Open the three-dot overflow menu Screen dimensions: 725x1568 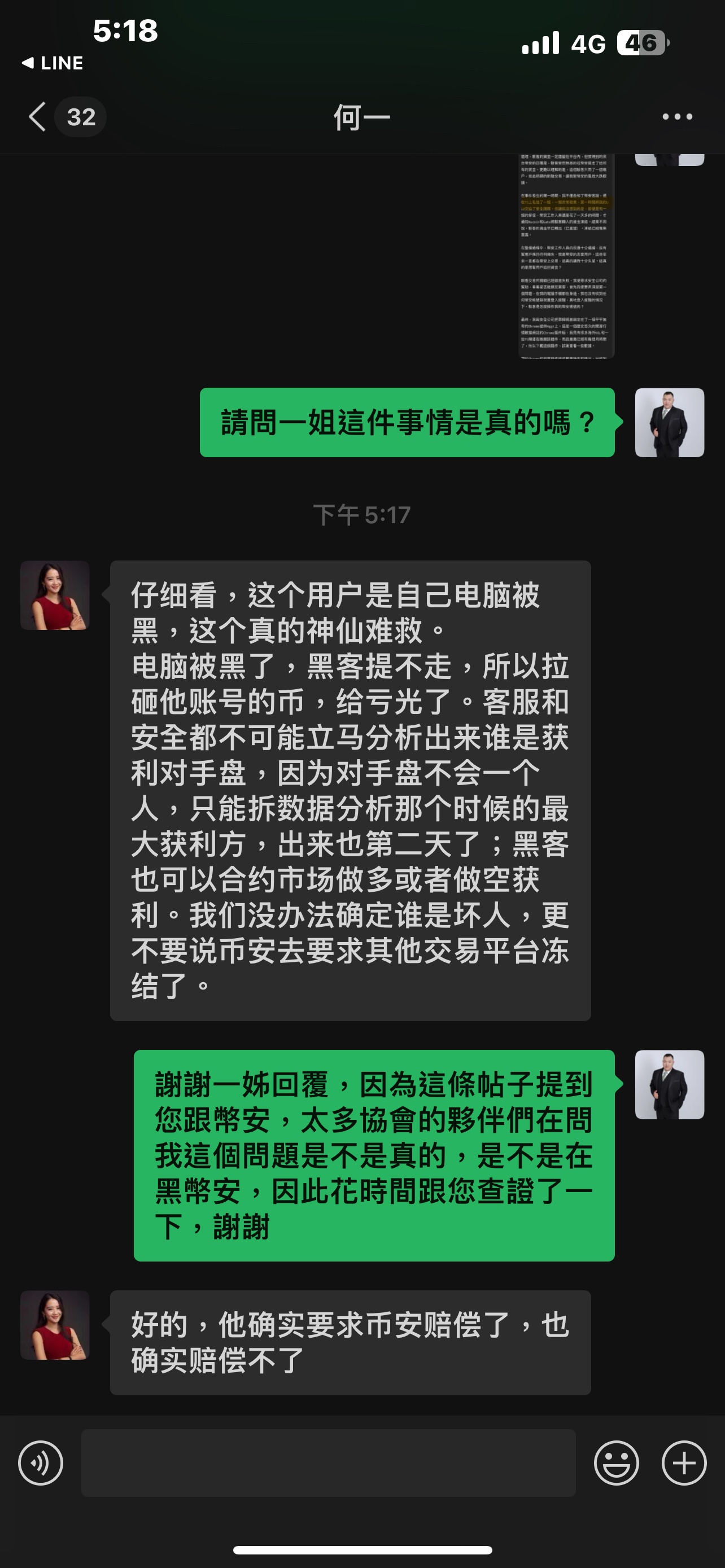(x=677, y=116)
